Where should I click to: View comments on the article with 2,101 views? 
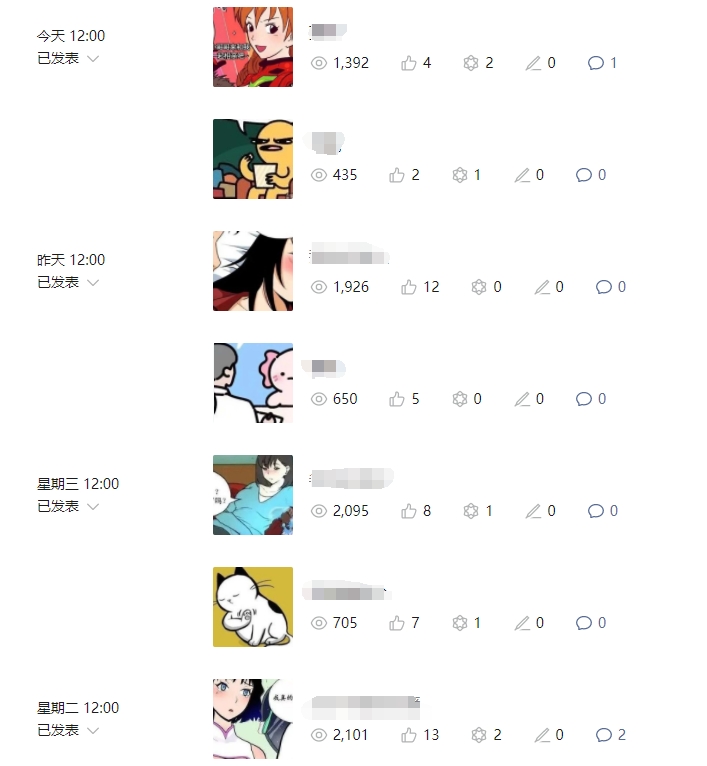tap(610, 735)
